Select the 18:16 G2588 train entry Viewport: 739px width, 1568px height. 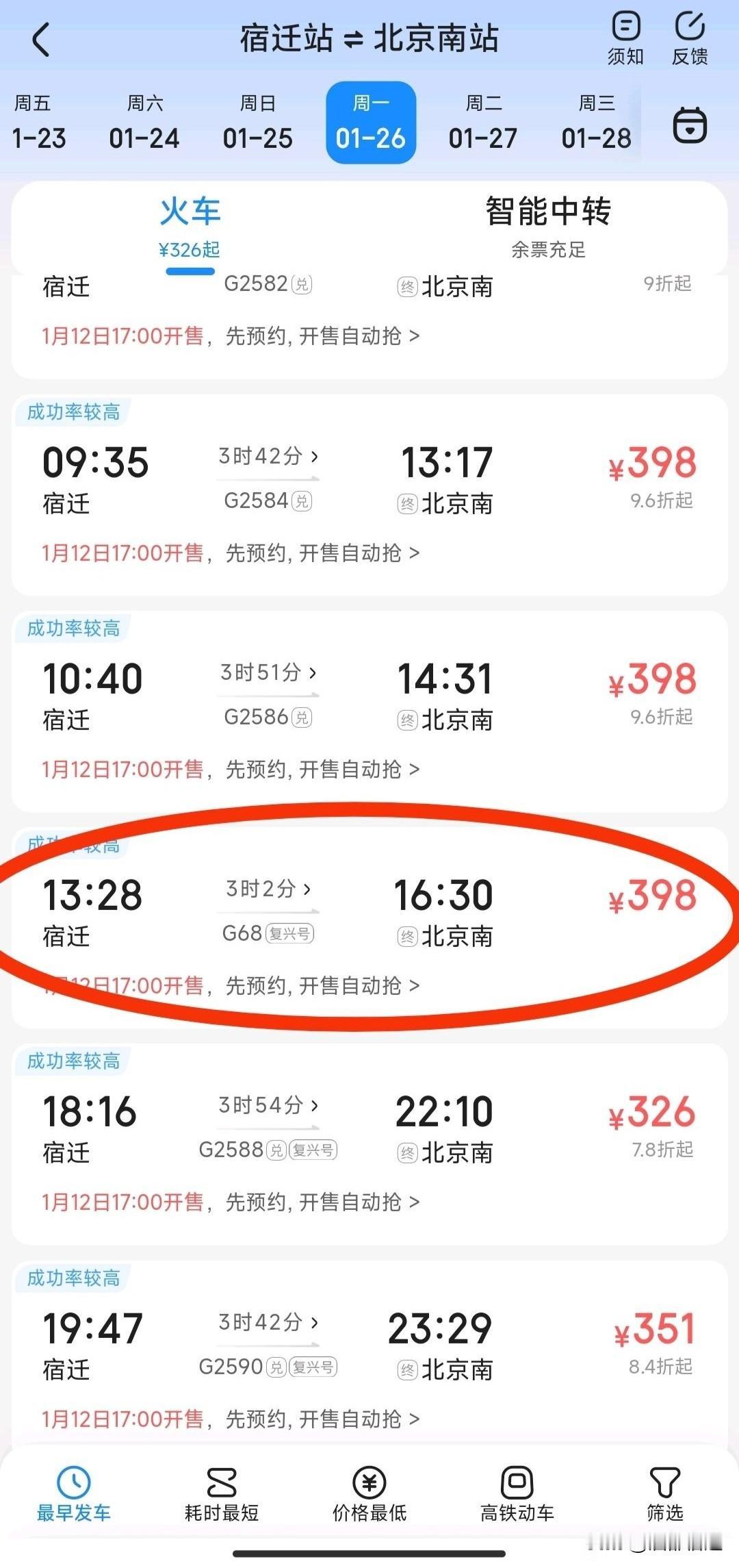pos(369,1130)
